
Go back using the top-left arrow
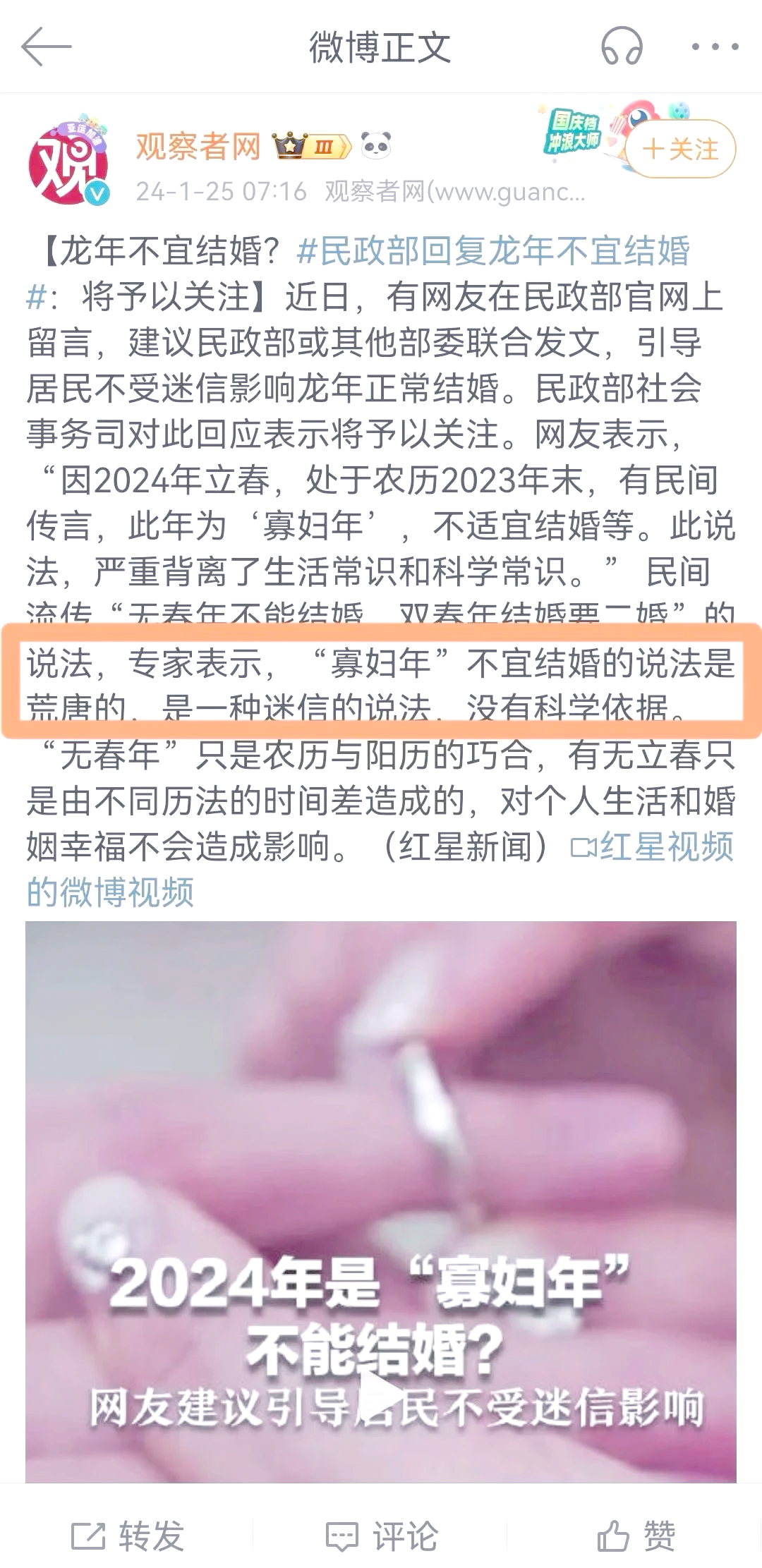point(47,47)
